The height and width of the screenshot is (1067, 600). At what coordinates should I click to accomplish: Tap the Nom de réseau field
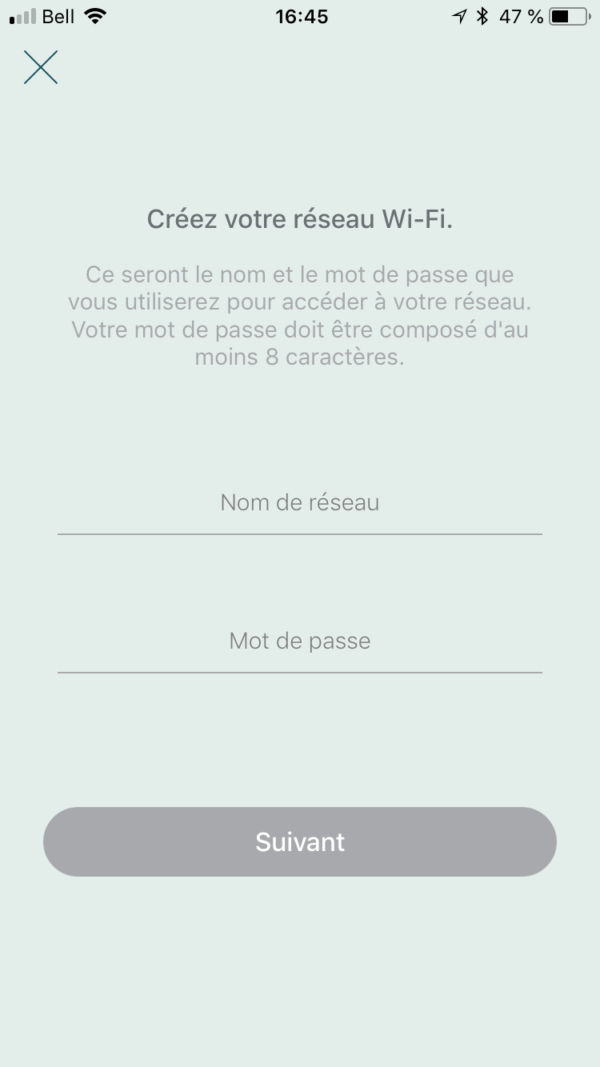pos(300,503)
